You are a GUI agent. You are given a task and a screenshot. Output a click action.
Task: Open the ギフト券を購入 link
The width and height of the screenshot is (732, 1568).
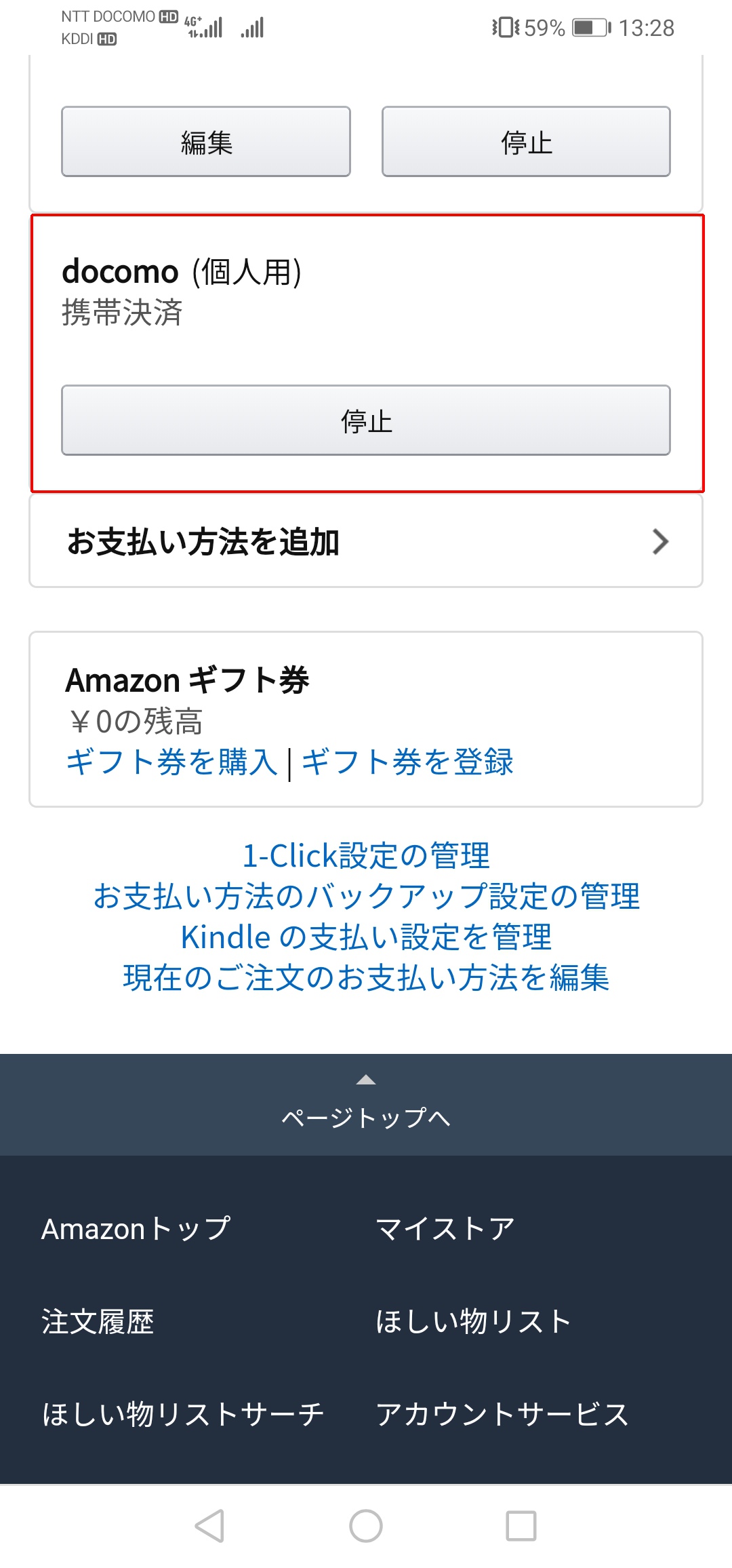pos(172,762)
